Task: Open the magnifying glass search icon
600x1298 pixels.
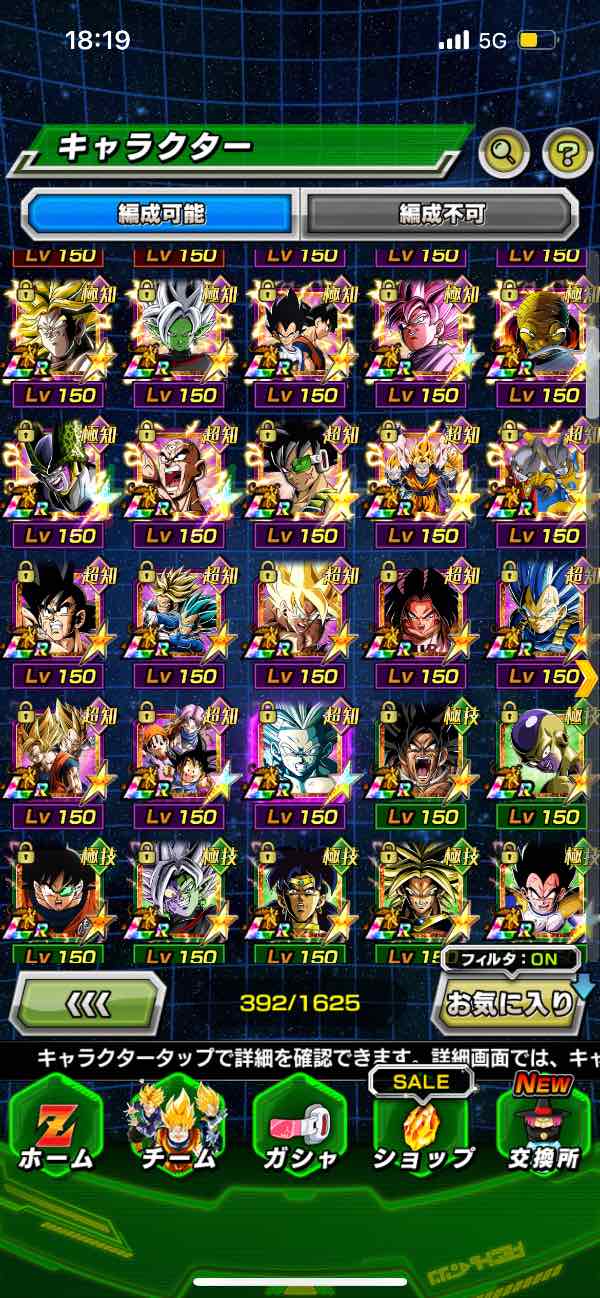Action: (x=504, y=153)
